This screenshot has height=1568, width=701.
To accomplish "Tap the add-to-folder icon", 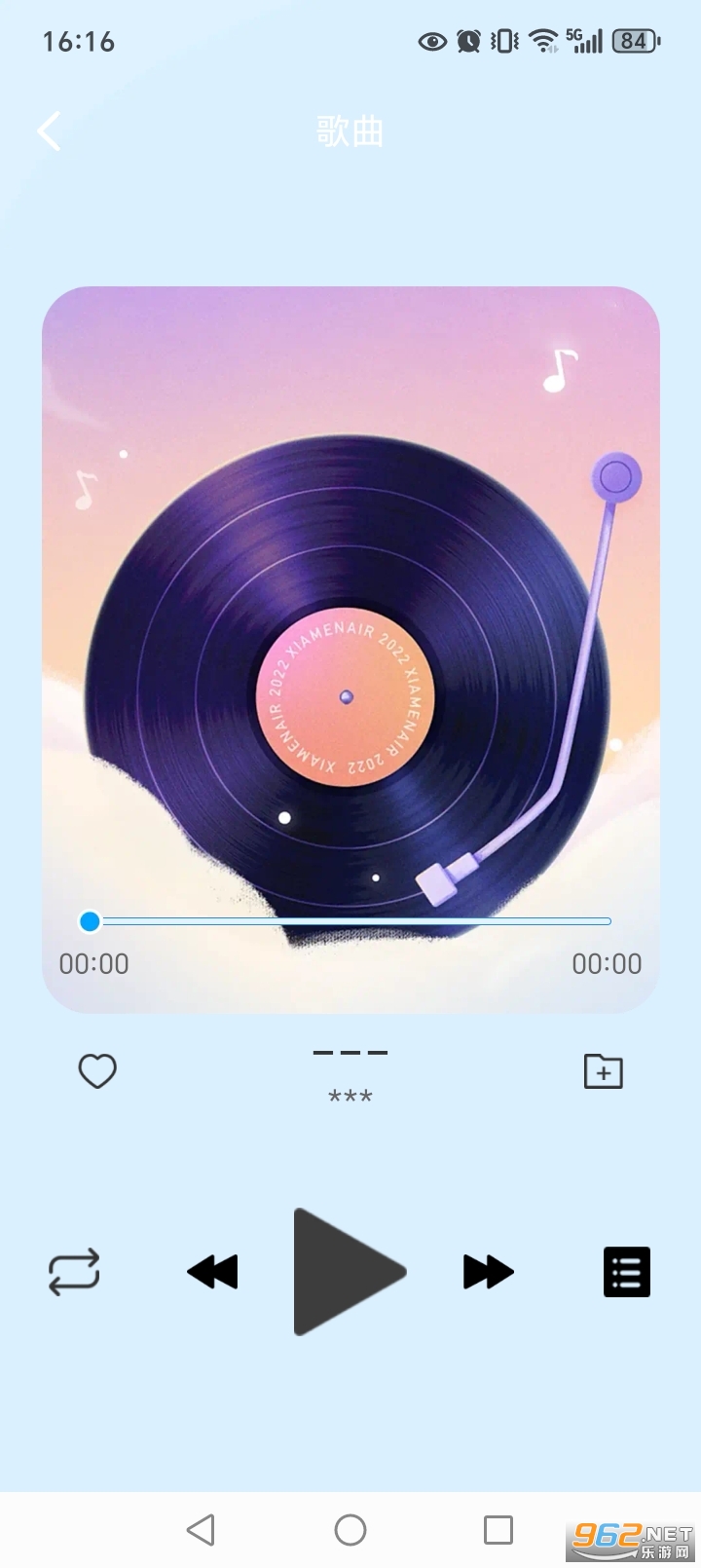I will pos(603,1070).
